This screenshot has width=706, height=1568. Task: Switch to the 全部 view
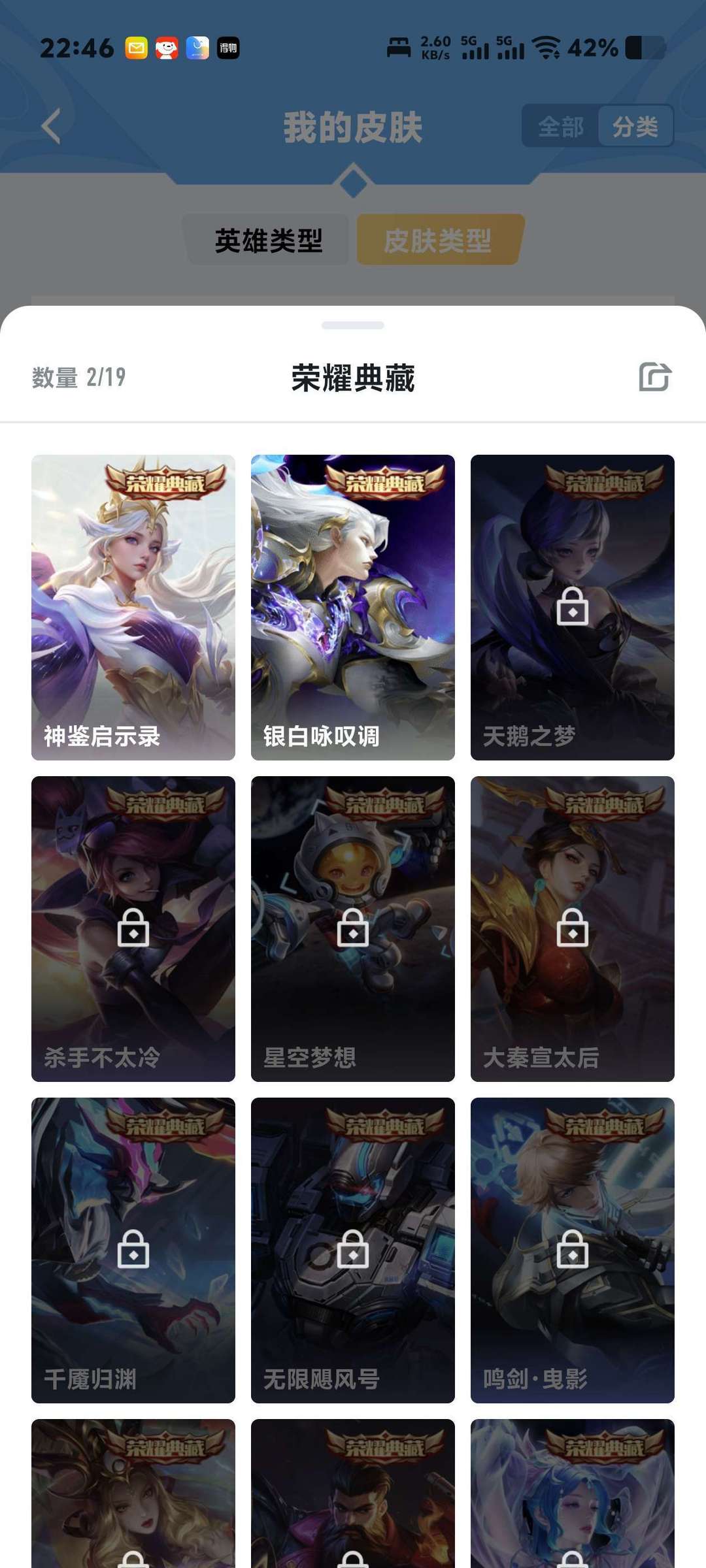pyautogui.click(x=561, y=127)
